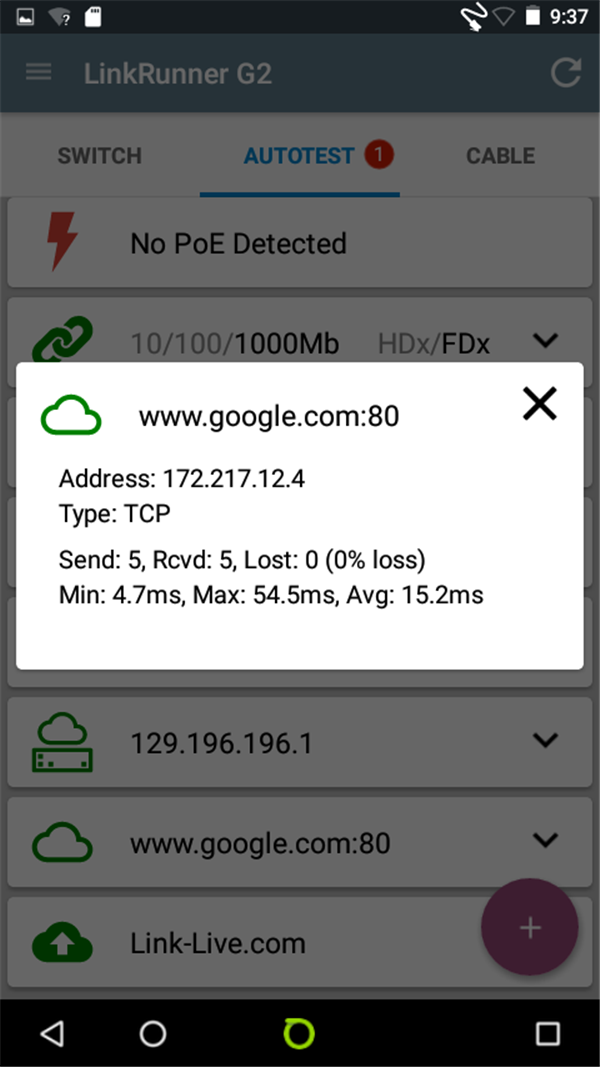Image resolution: width=600 pixels, height=1067 pixels.
Task: Open recent apps from navigation bar
Action: tap(548, 1033)
